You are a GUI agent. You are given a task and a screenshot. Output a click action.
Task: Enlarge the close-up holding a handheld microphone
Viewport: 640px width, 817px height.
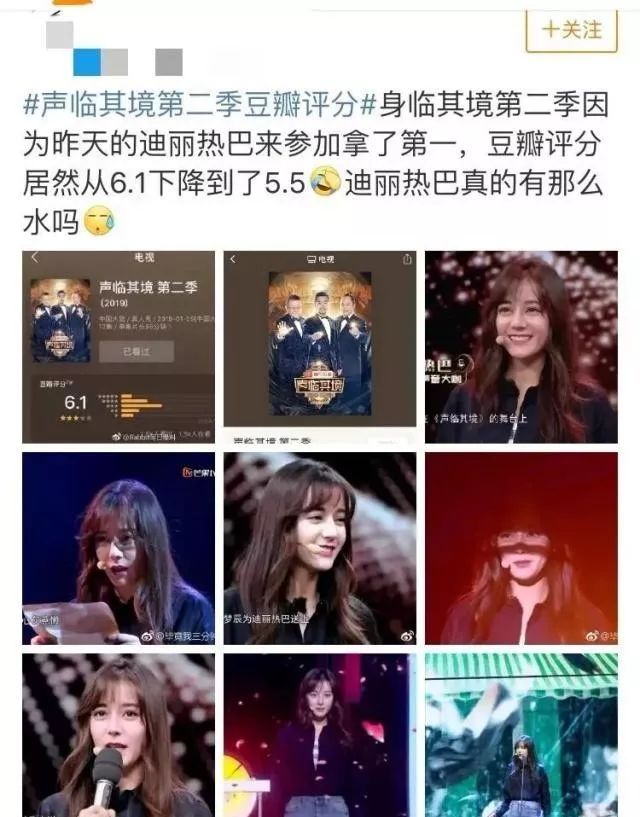coord(118,736)
